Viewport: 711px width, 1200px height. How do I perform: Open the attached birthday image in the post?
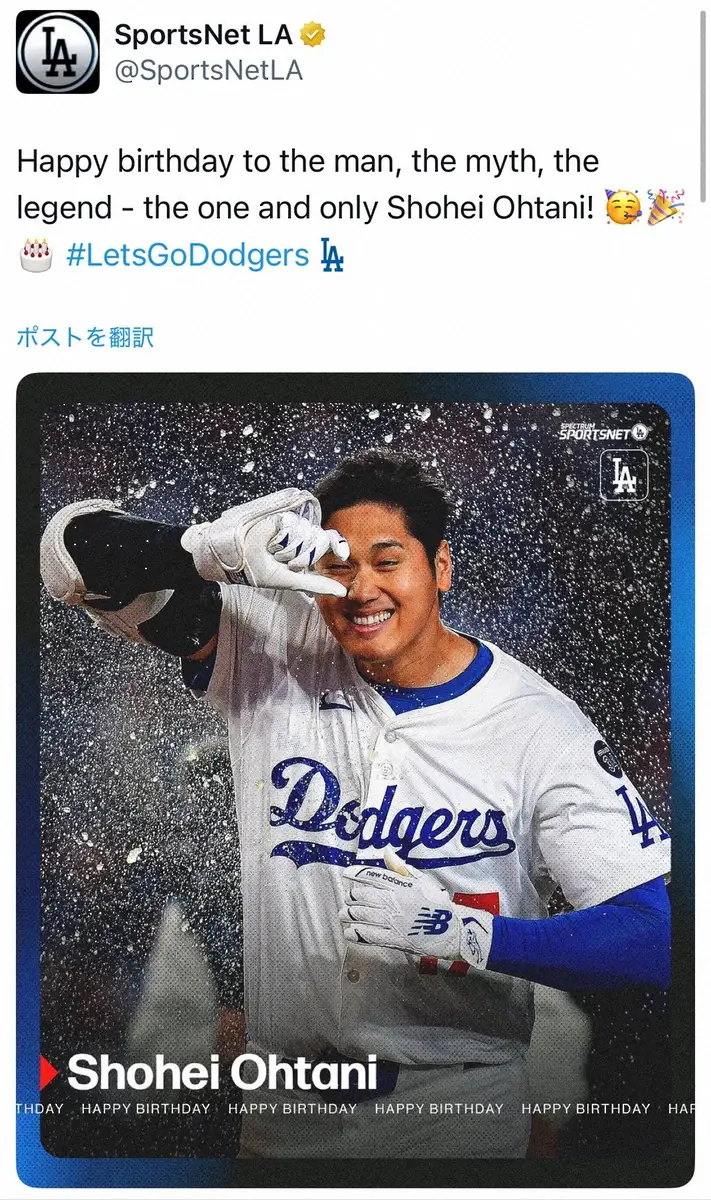pyautogui.click(x=355, y=780)
